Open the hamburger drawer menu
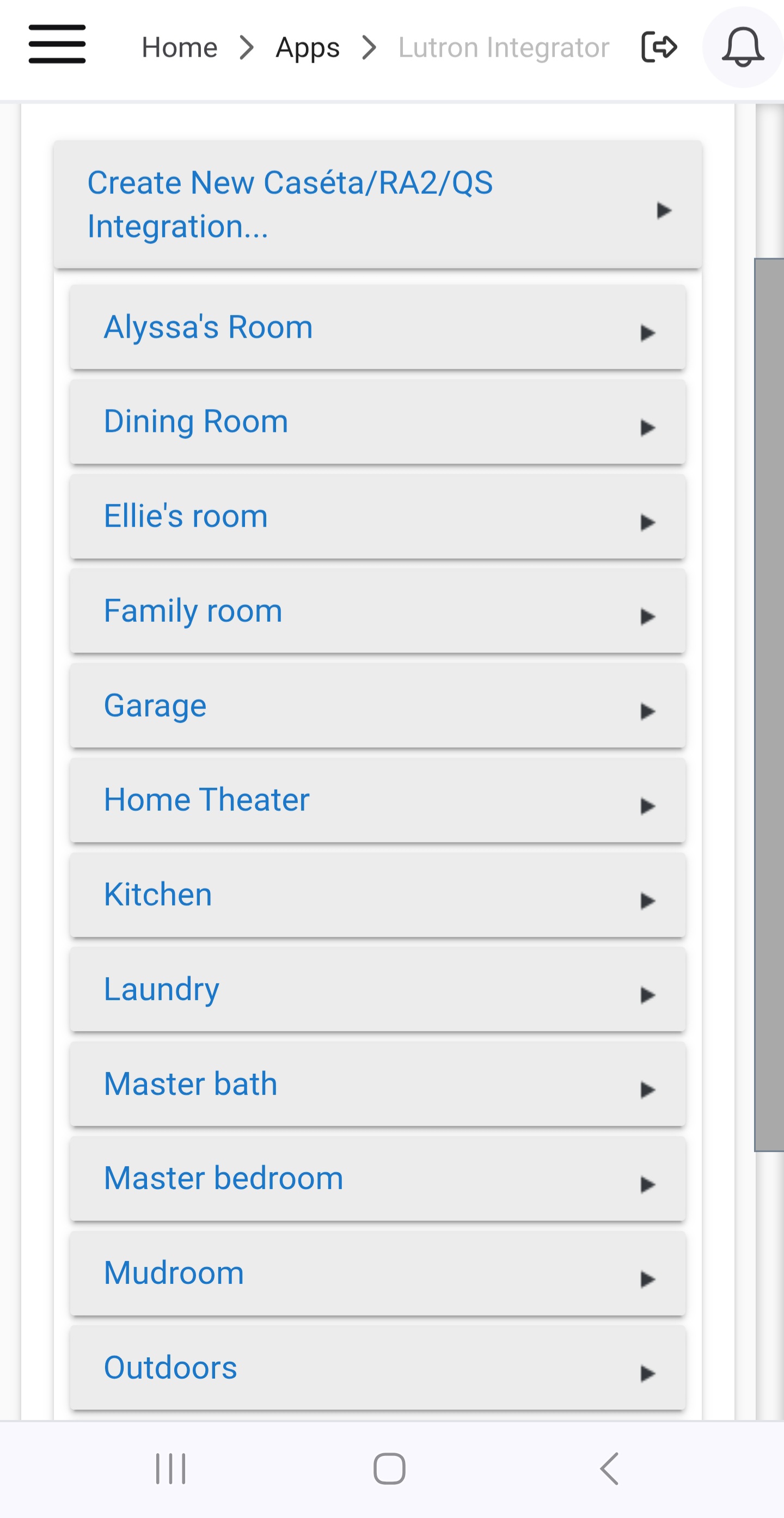 (x=57, y=45)
